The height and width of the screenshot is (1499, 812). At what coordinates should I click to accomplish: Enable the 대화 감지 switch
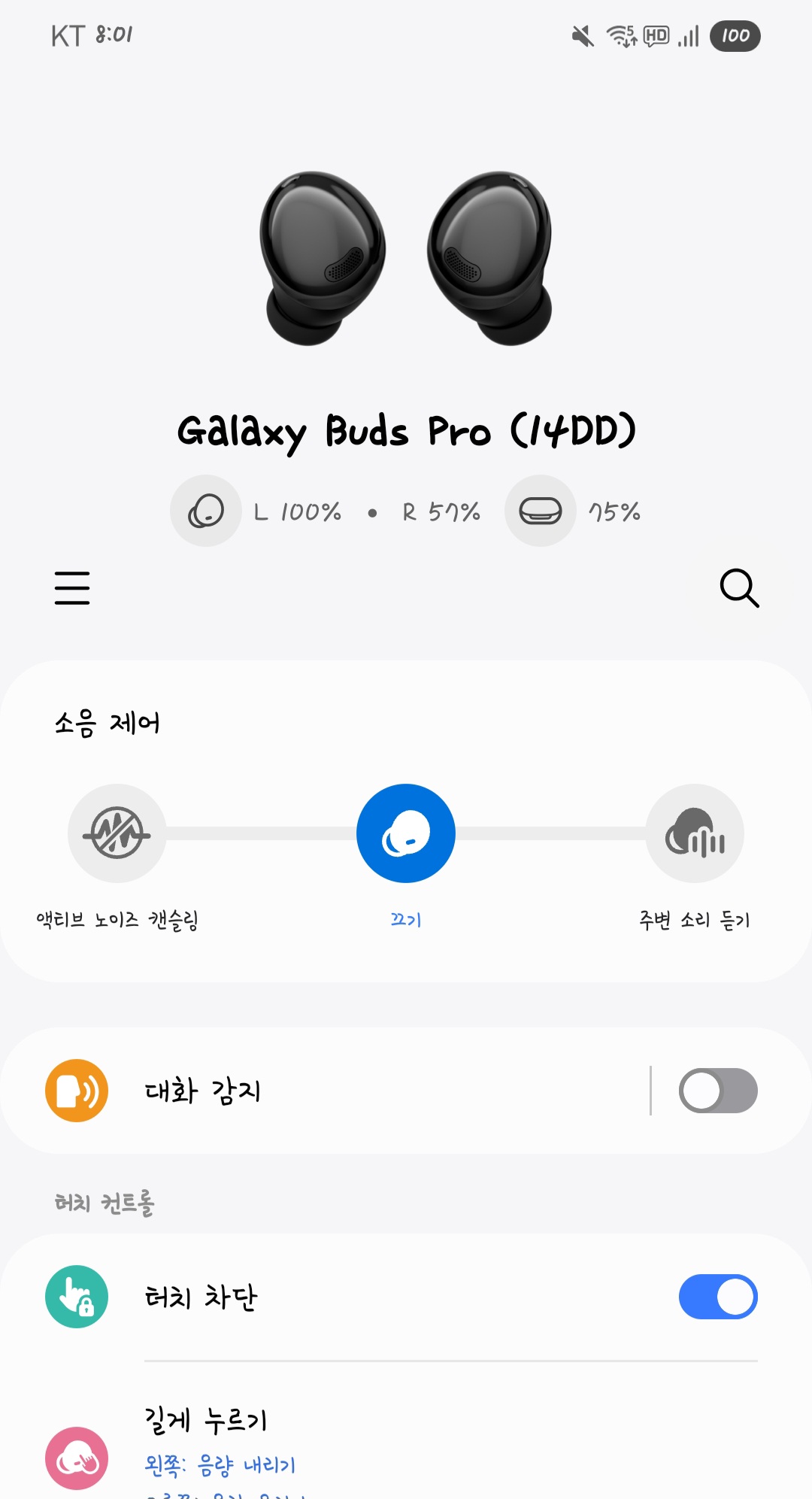pos(717,1091)
